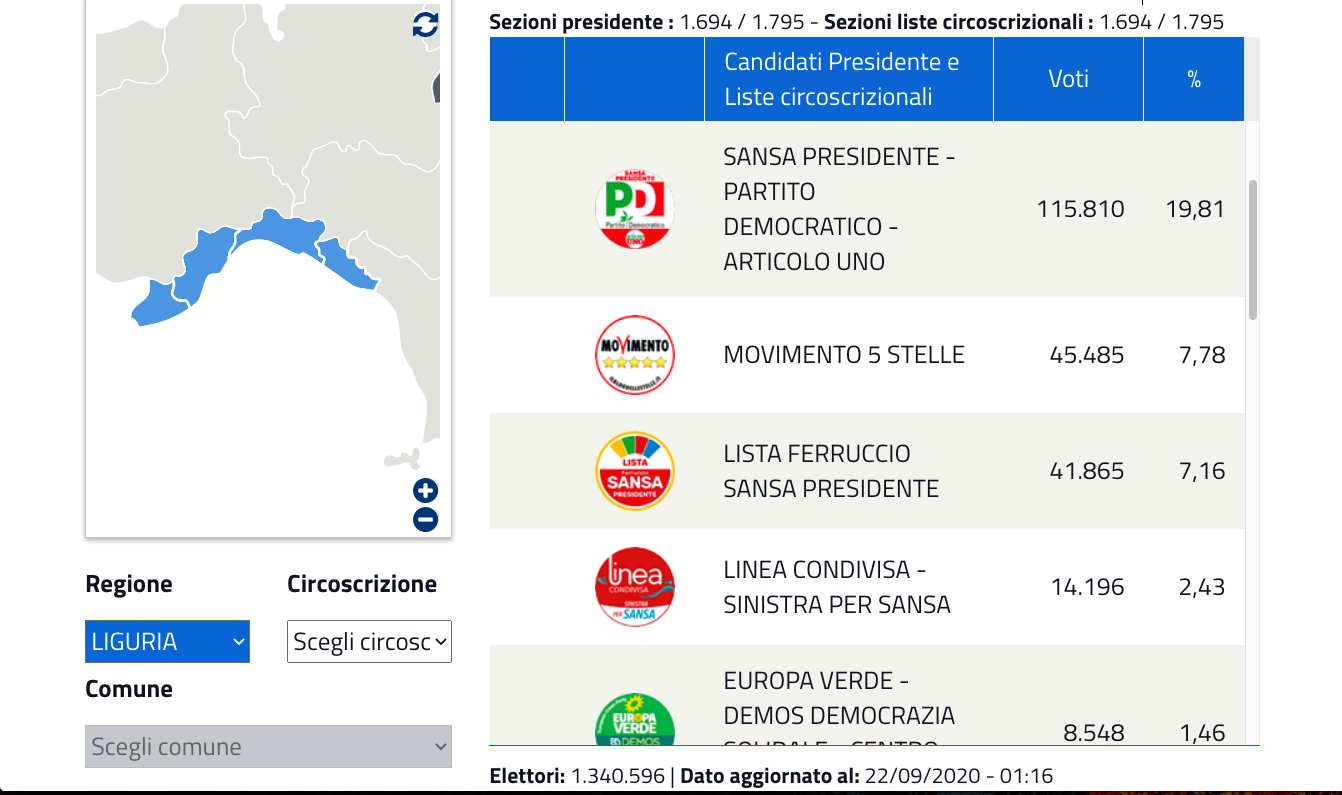
Task: Open the Scegli comune dropdown
Action: pos(268,747)
